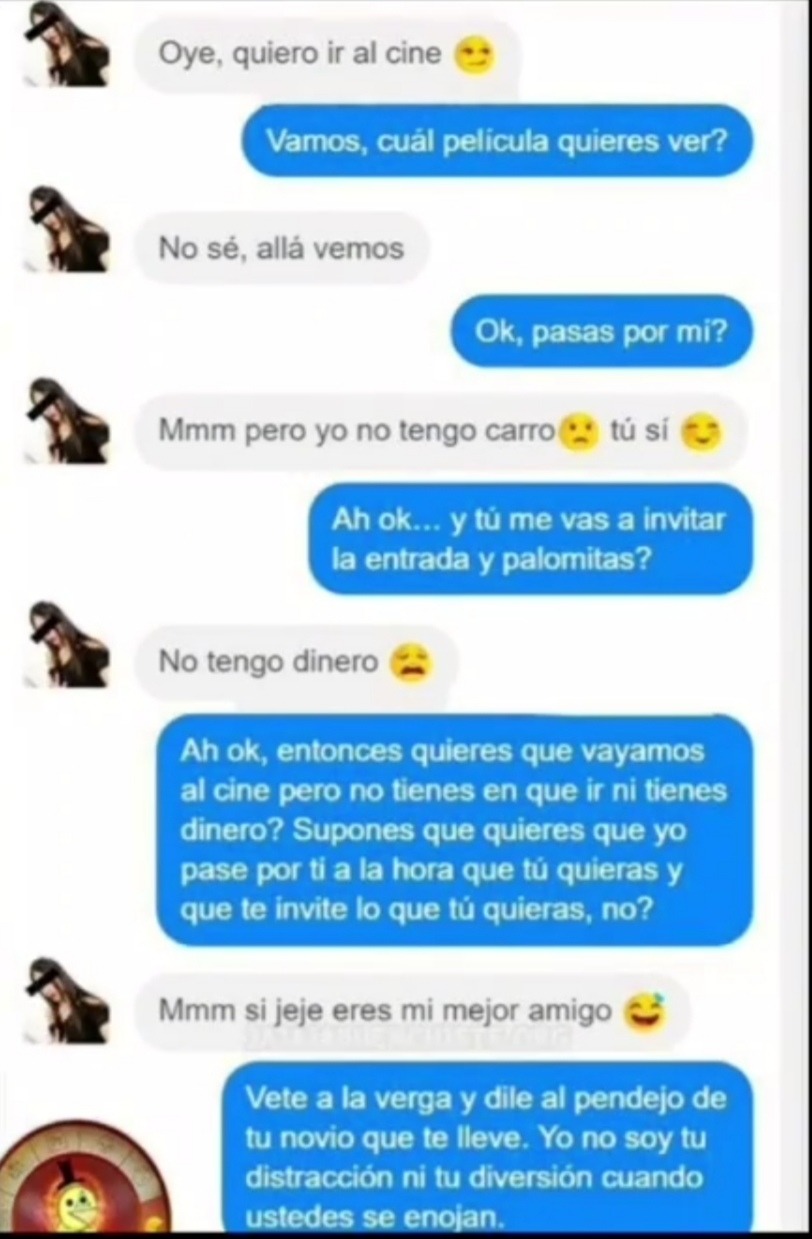The image size is (812, 1239).
Task: Click the smirking emoji after 'quiero ir al cine'
Action: click(x=476, y=56)
